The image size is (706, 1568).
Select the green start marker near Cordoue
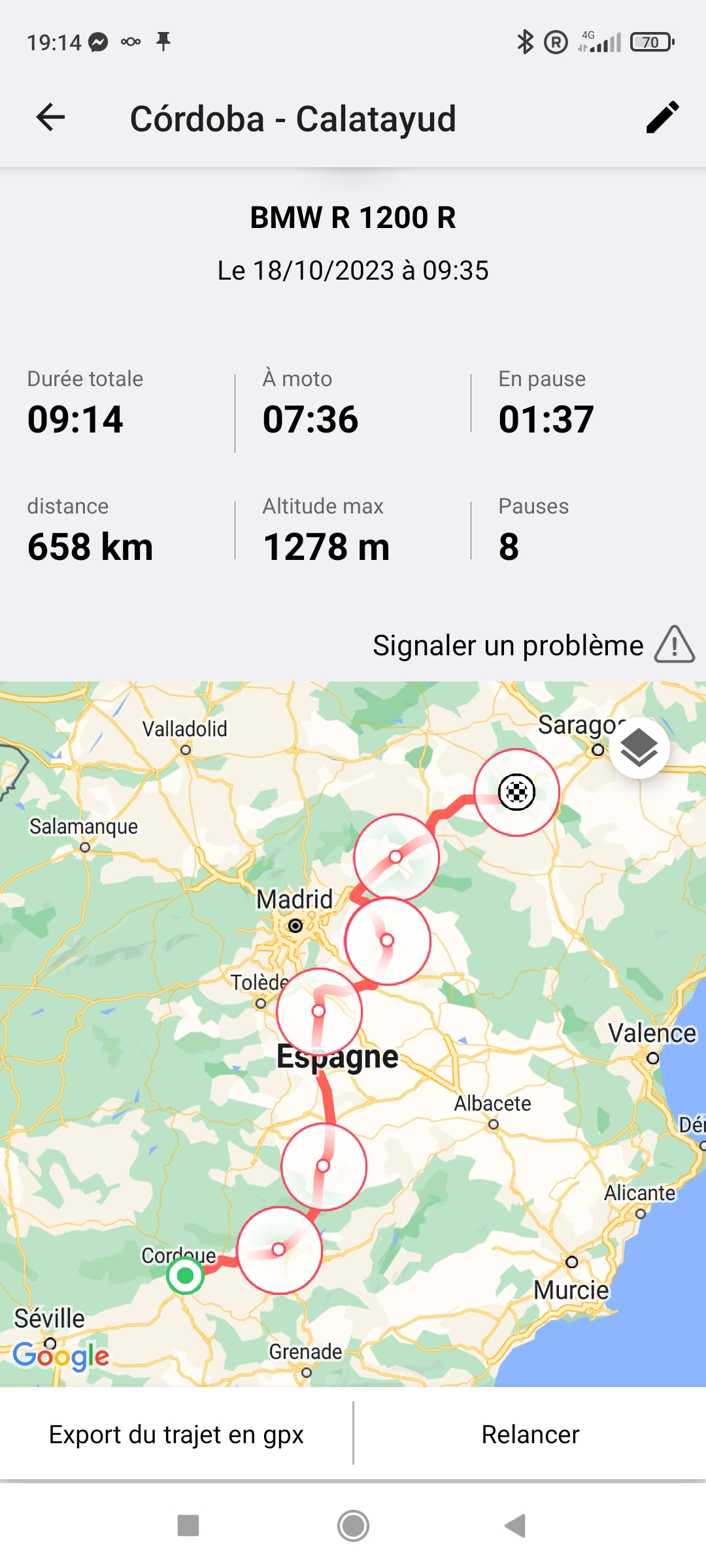coord(185,1275)
